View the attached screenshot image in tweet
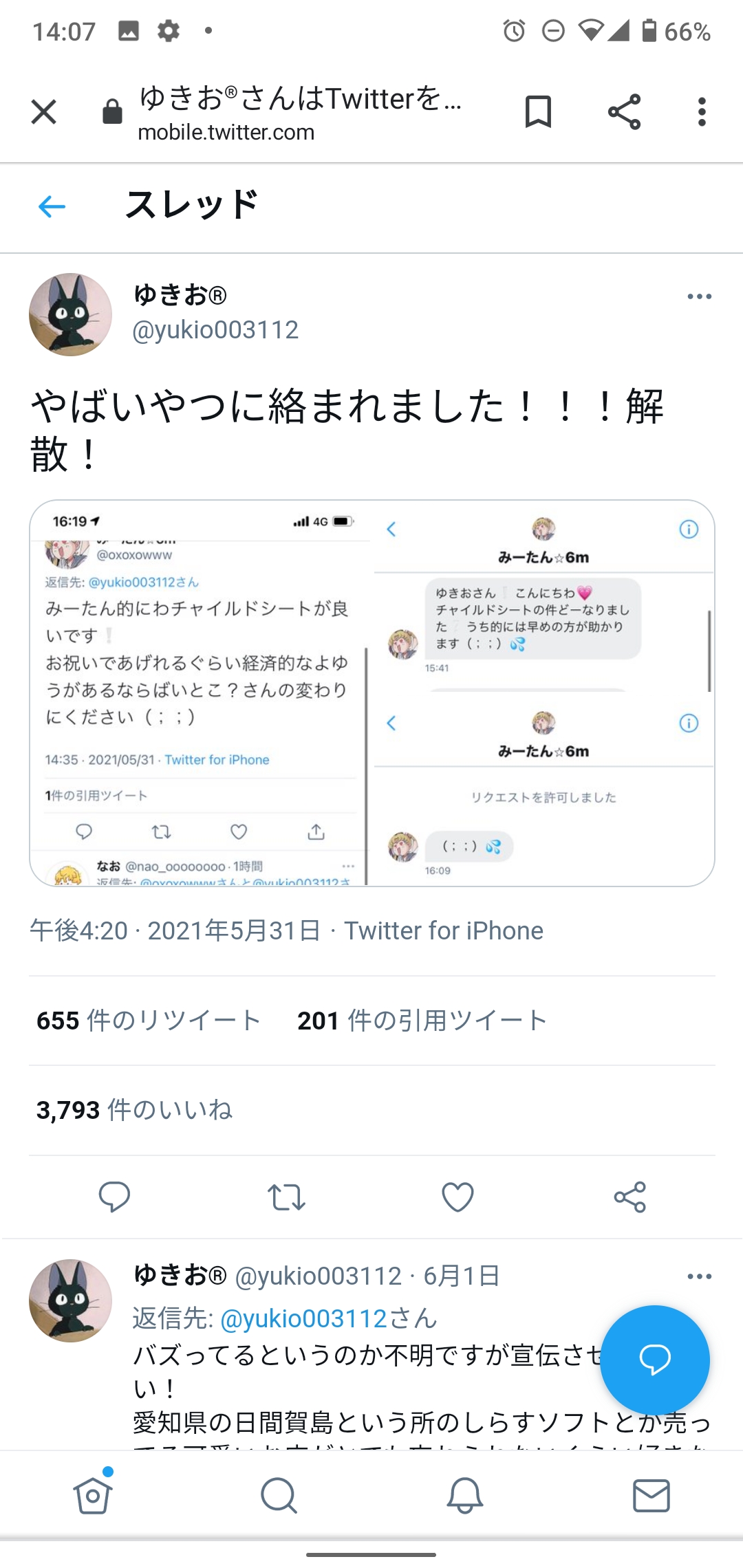The height and width of the screenshot is (1568, 743). click(x=371, y=693)
